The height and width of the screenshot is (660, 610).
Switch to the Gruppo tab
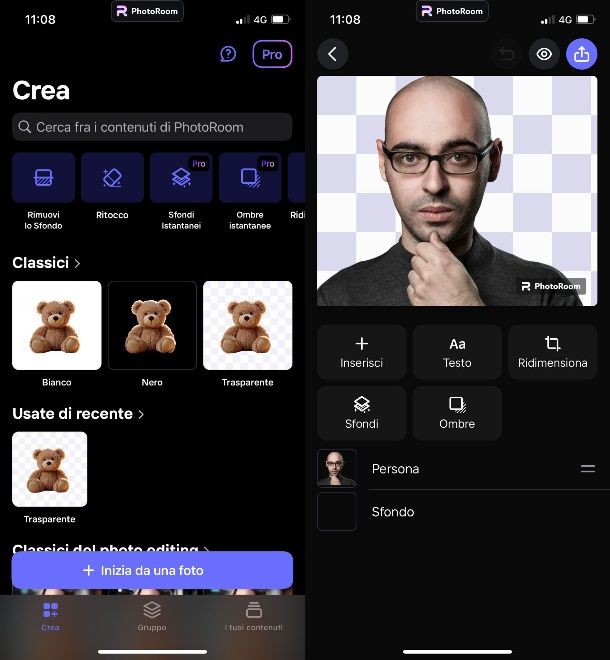(x=152, y=614)
